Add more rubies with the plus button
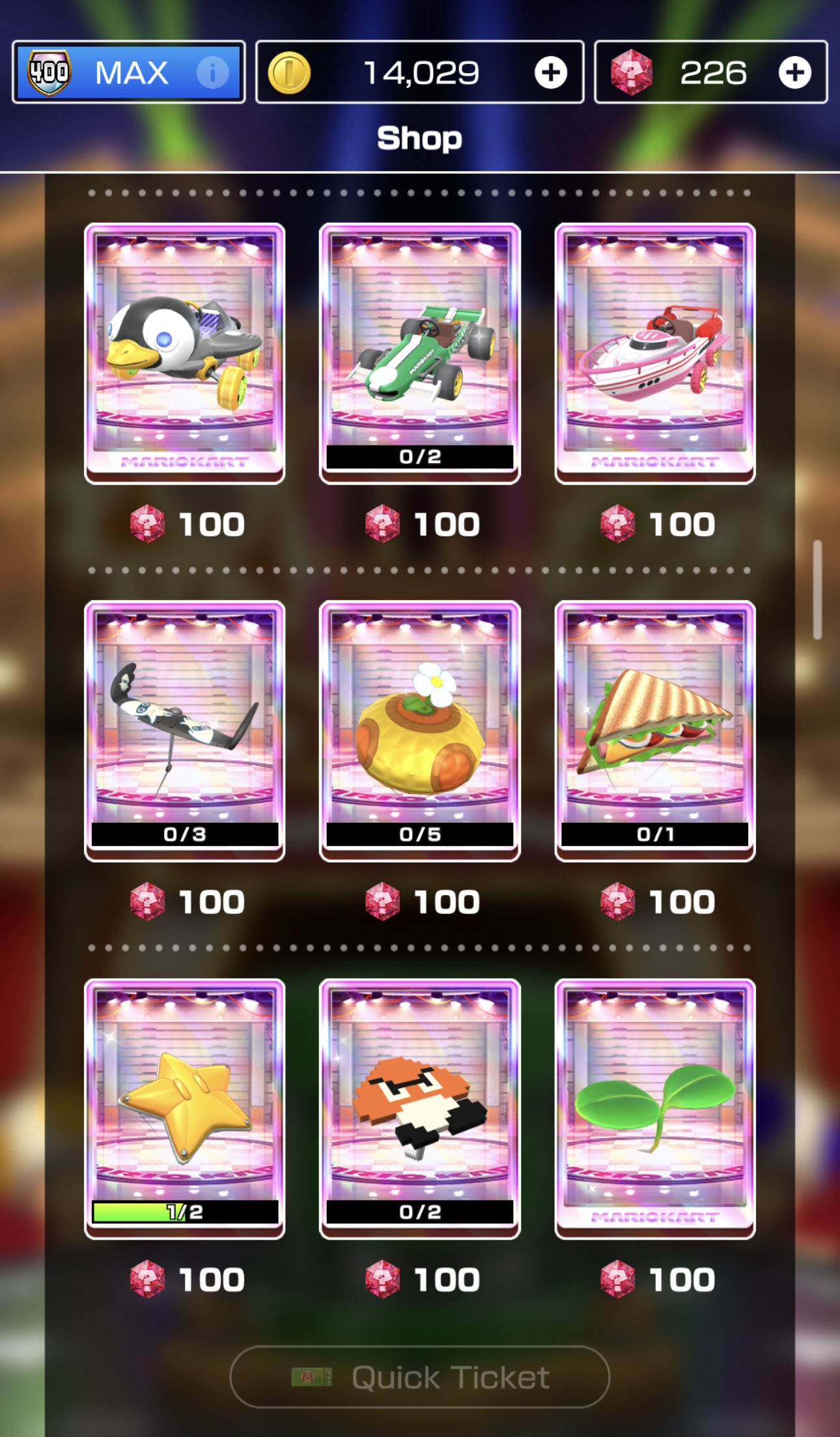This screenshot has height=1437, width=840. tap(794, 72)
